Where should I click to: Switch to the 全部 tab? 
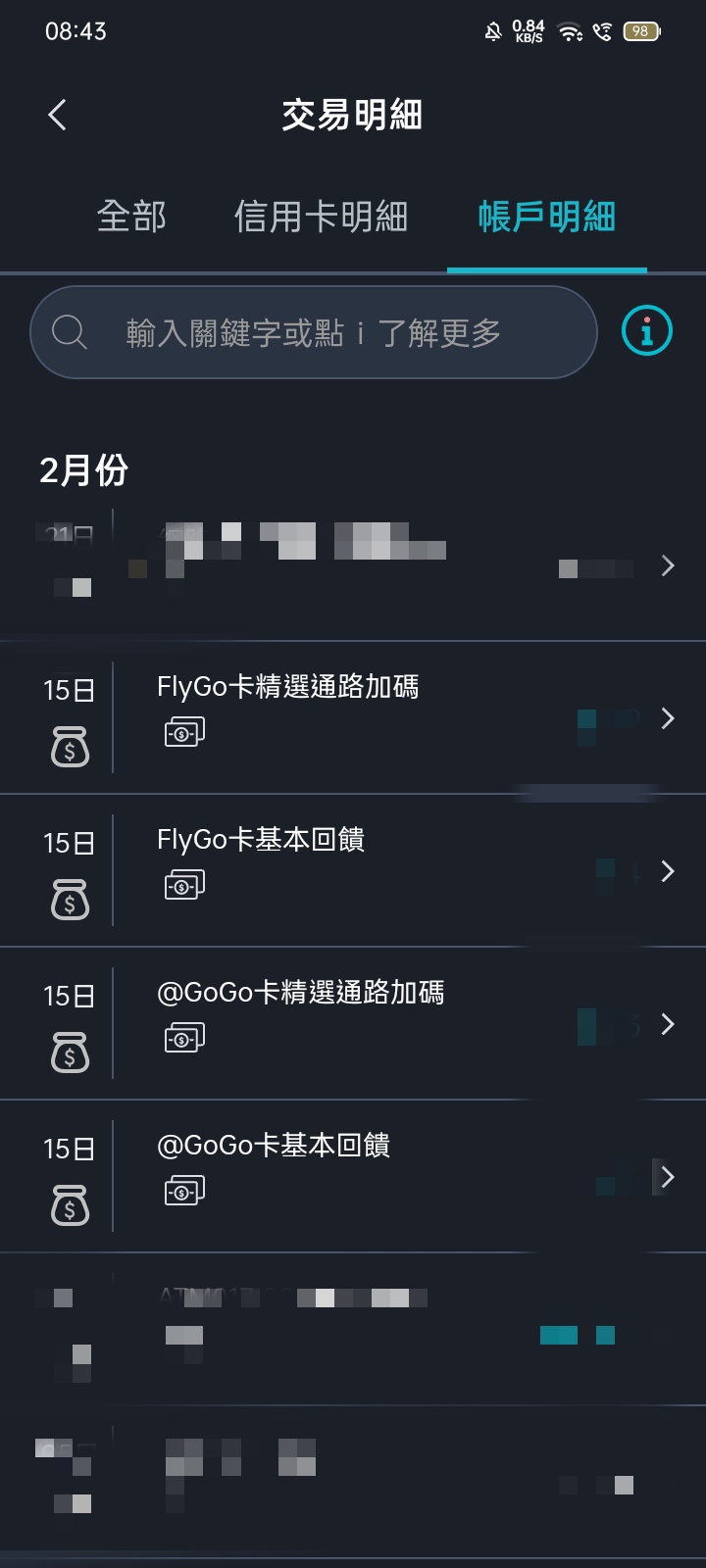[131, 217]
